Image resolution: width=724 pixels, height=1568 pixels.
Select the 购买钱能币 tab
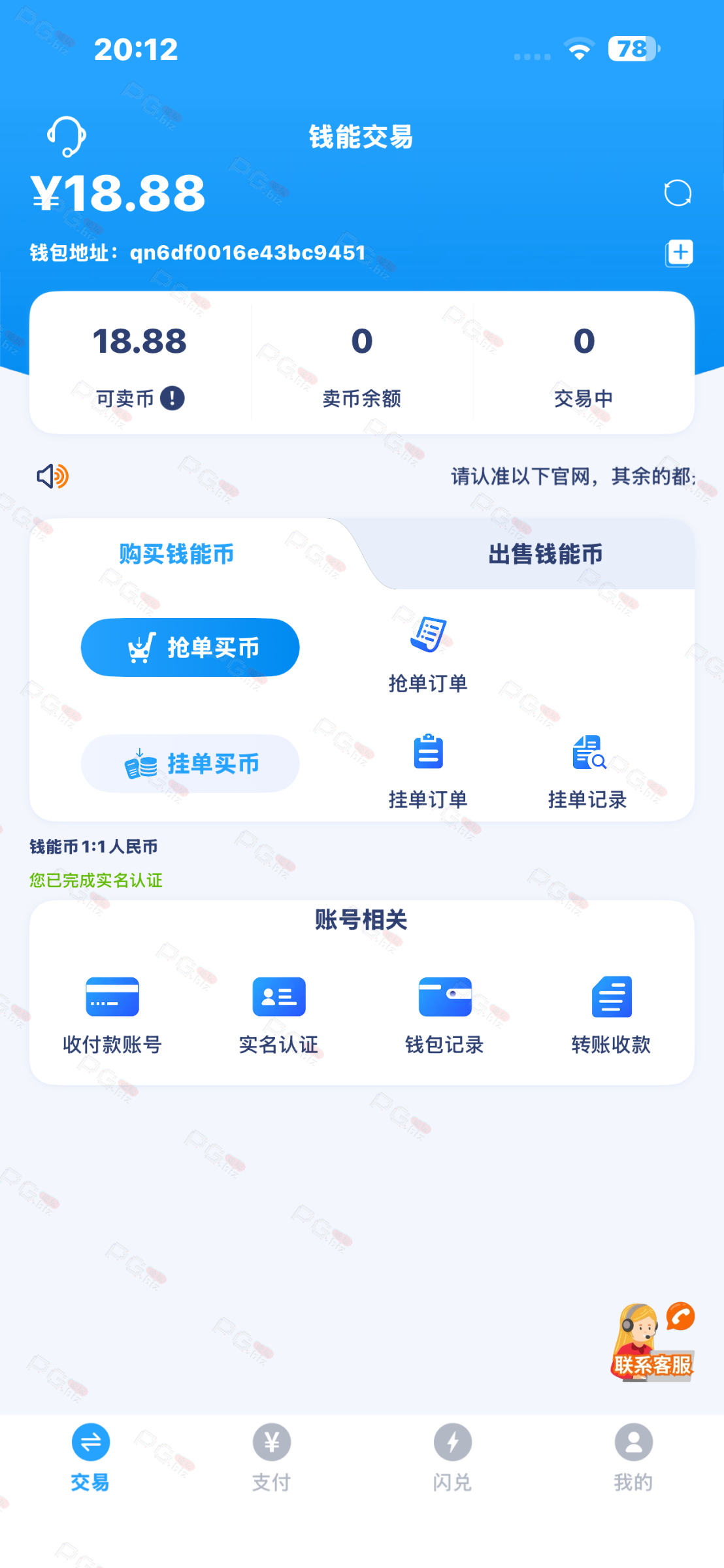176,554
